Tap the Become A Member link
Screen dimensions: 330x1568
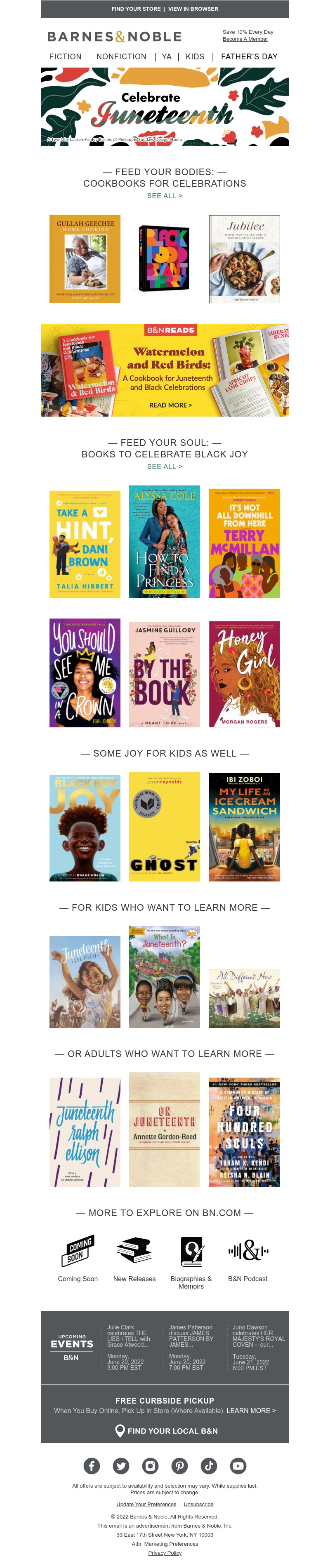click(245, 39)
